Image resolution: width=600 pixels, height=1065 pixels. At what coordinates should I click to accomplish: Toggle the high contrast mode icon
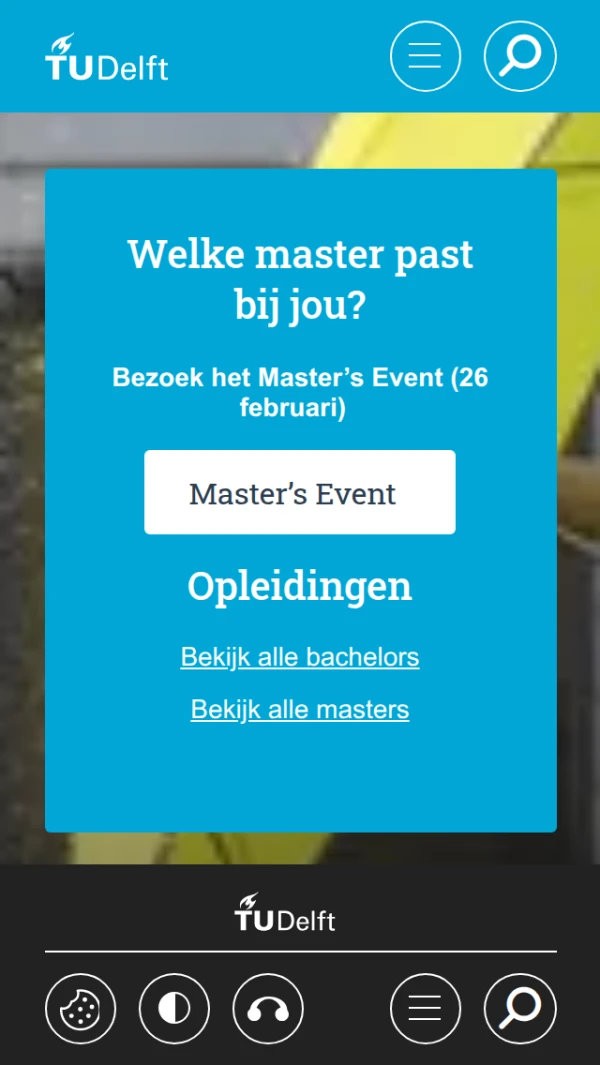click(174, 1009)
